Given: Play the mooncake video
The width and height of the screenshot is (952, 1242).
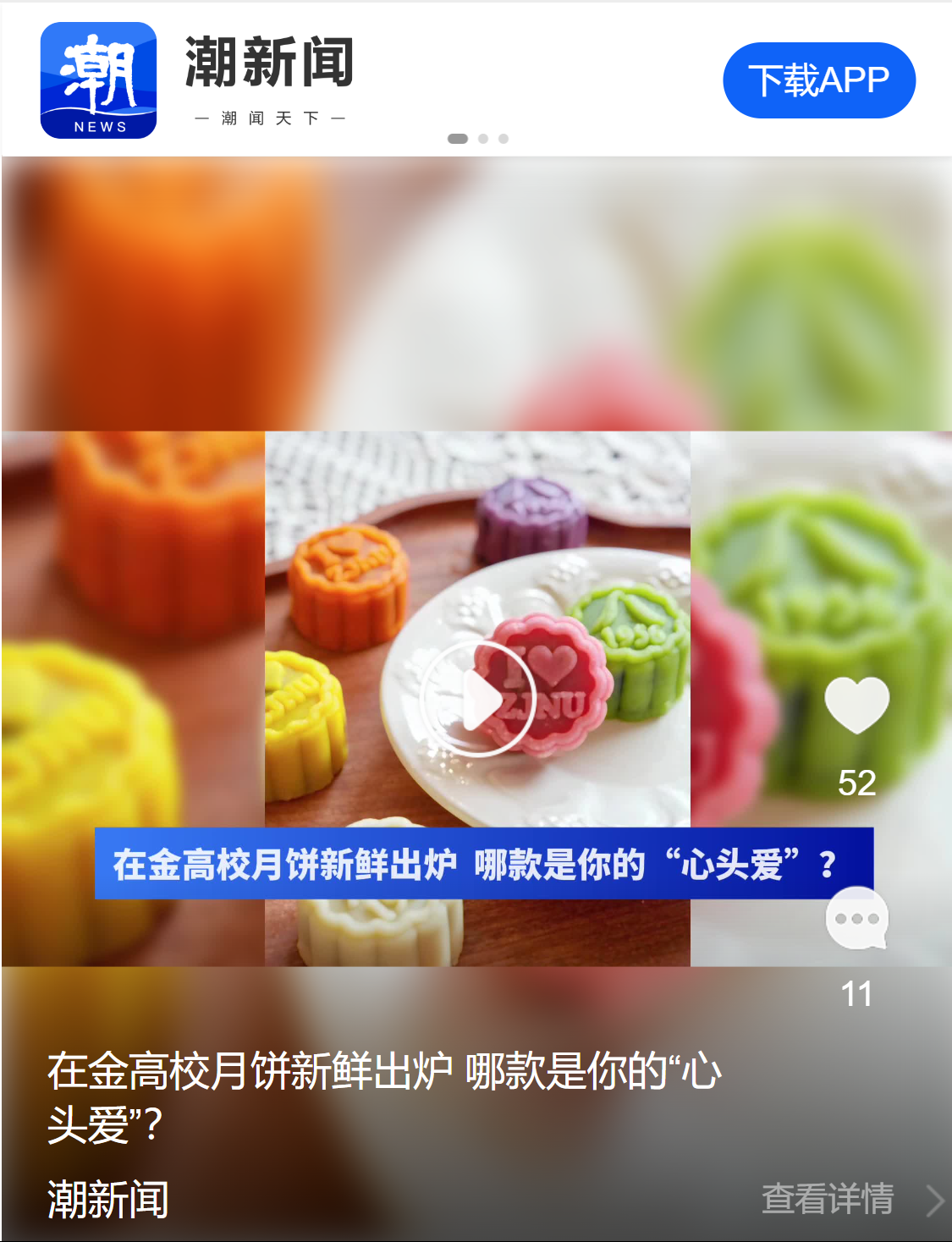Looking at the screenshot, I should pos(478,699).
